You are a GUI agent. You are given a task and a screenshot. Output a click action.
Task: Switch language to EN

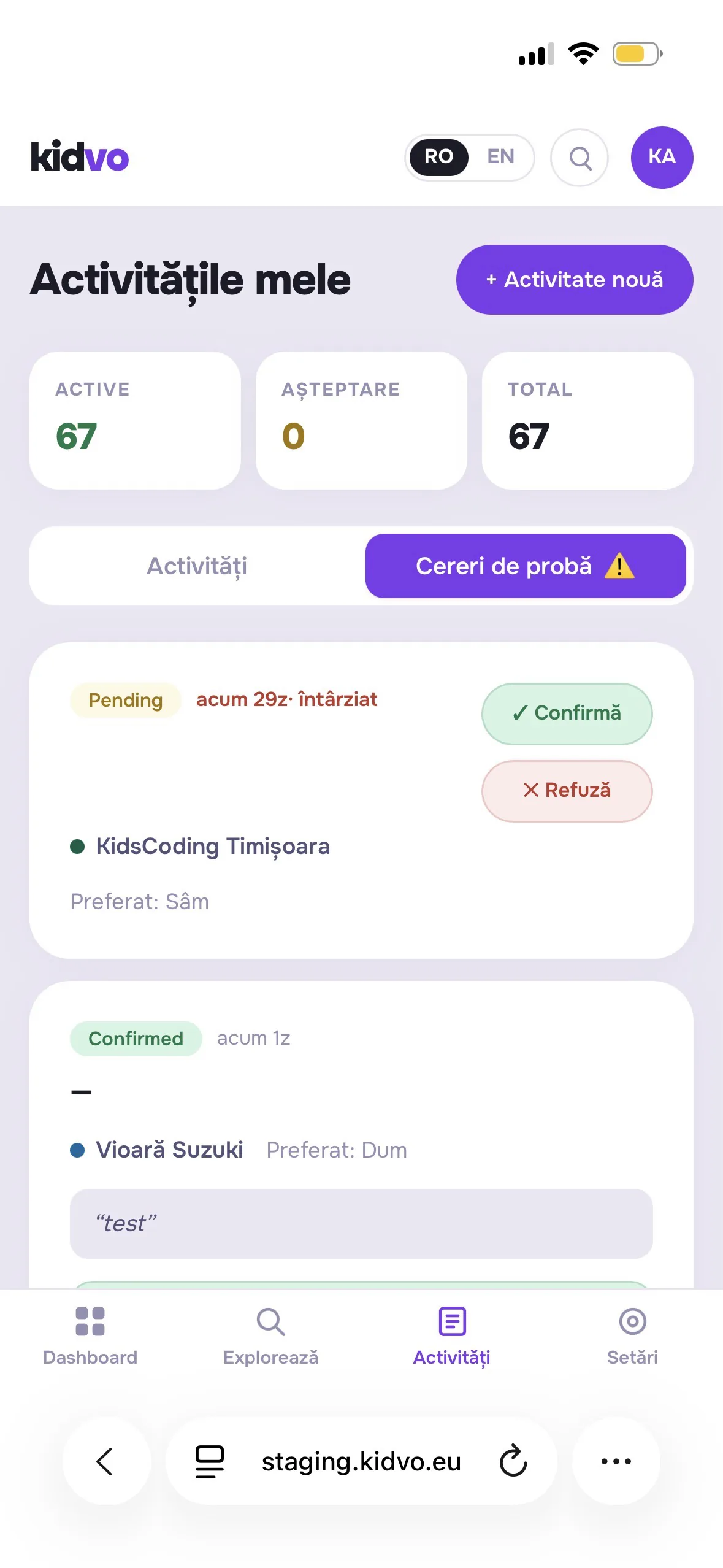[500, 157]
